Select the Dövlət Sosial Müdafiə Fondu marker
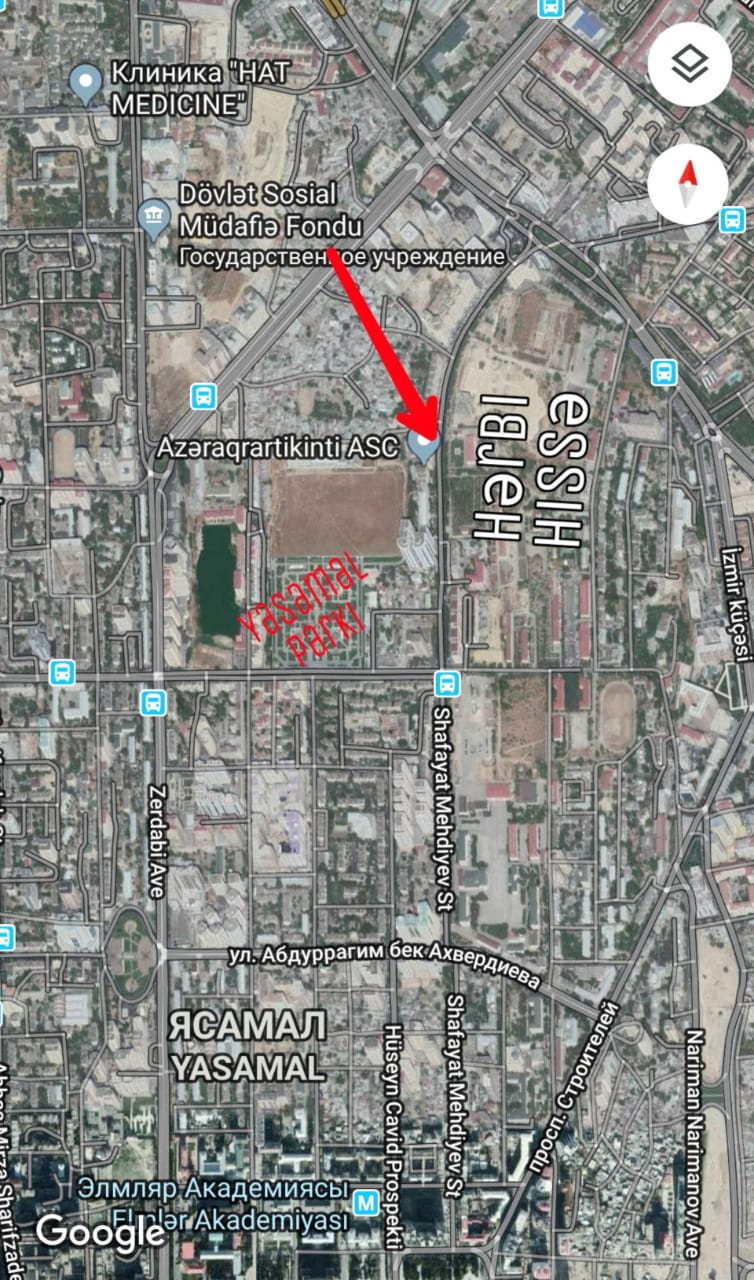 coord(154,218)
